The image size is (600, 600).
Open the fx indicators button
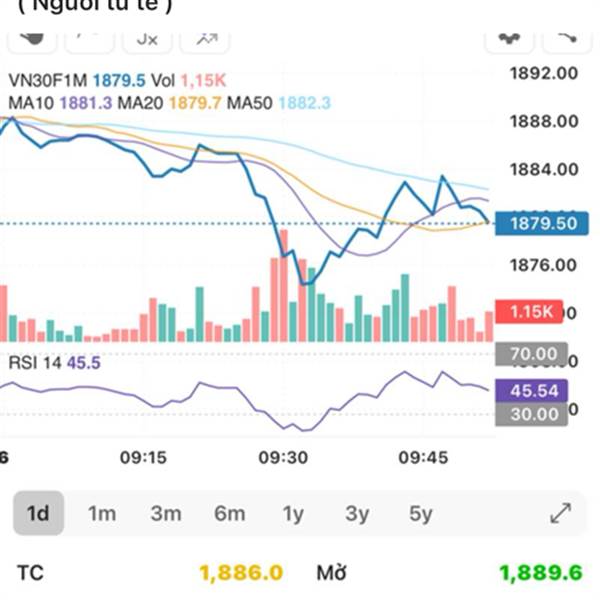(x=147, y=39)
